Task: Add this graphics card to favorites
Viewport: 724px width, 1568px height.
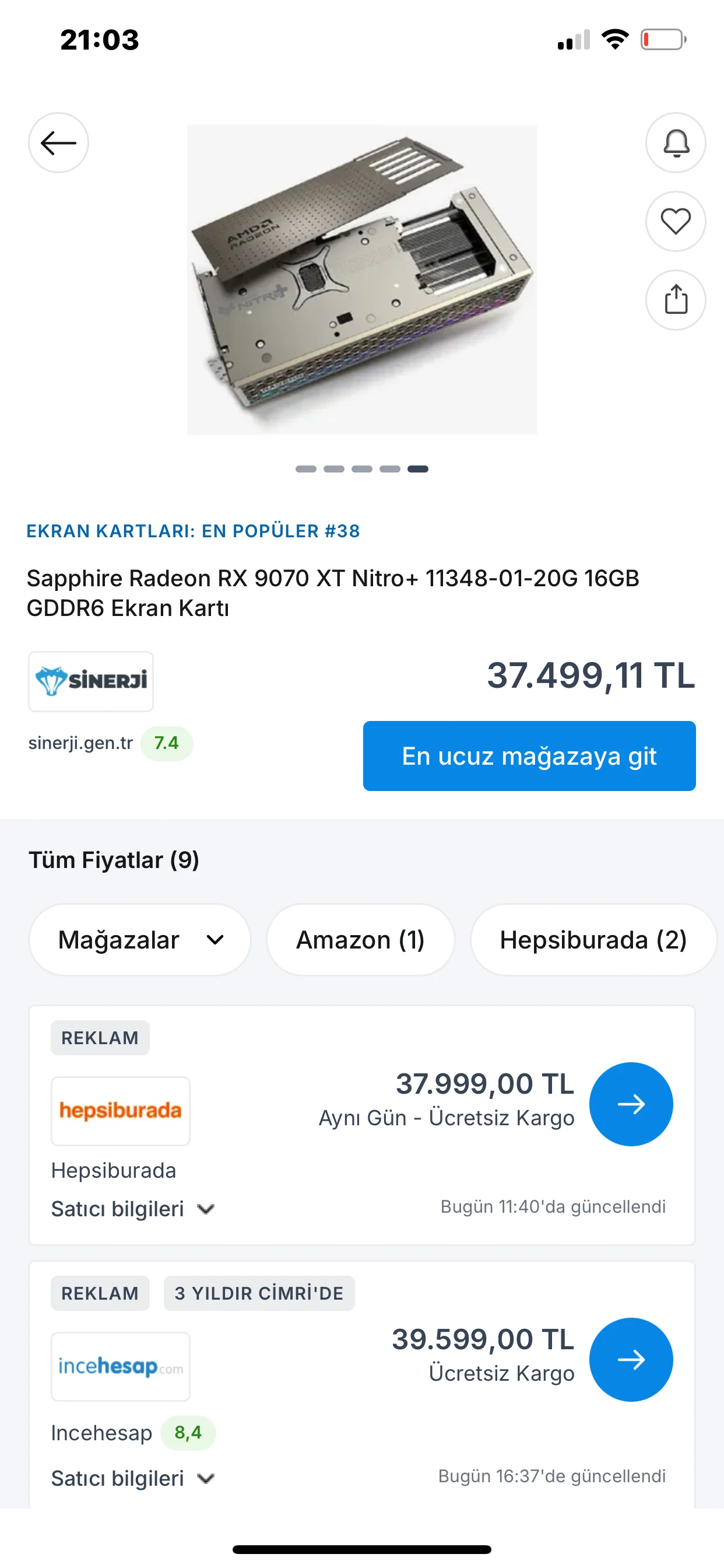Action: pos(676,221)
